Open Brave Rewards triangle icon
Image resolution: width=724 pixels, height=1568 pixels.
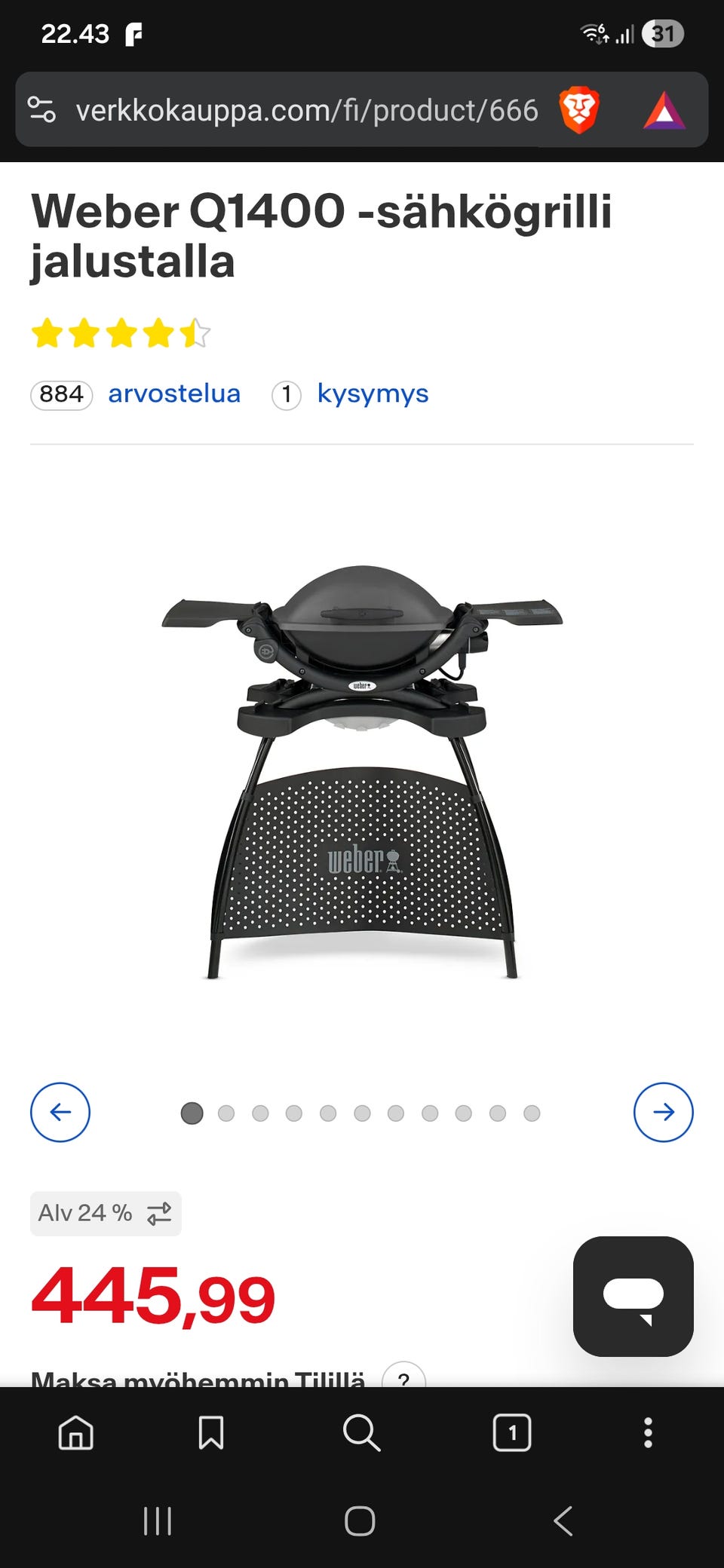coord(664,111)
